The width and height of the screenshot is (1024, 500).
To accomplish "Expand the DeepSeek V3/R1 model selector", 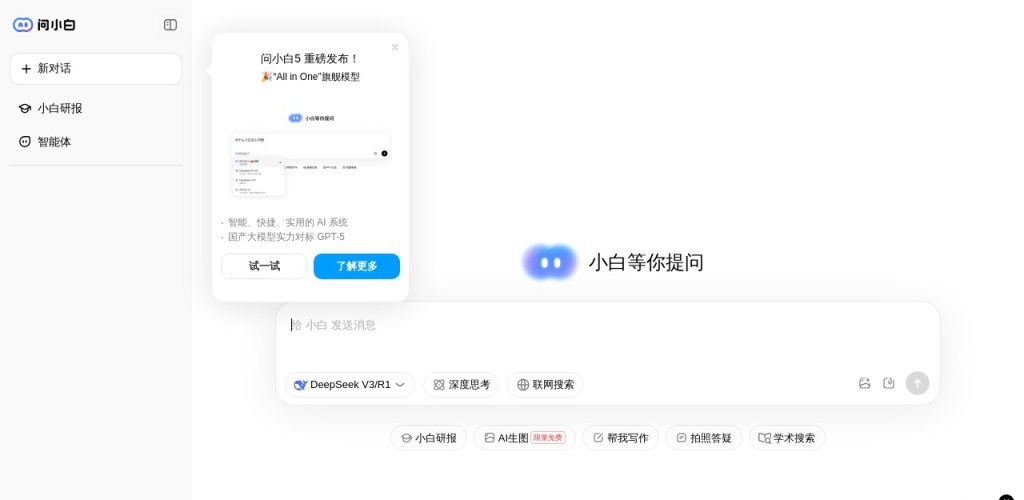I will (x=350, y=385).
